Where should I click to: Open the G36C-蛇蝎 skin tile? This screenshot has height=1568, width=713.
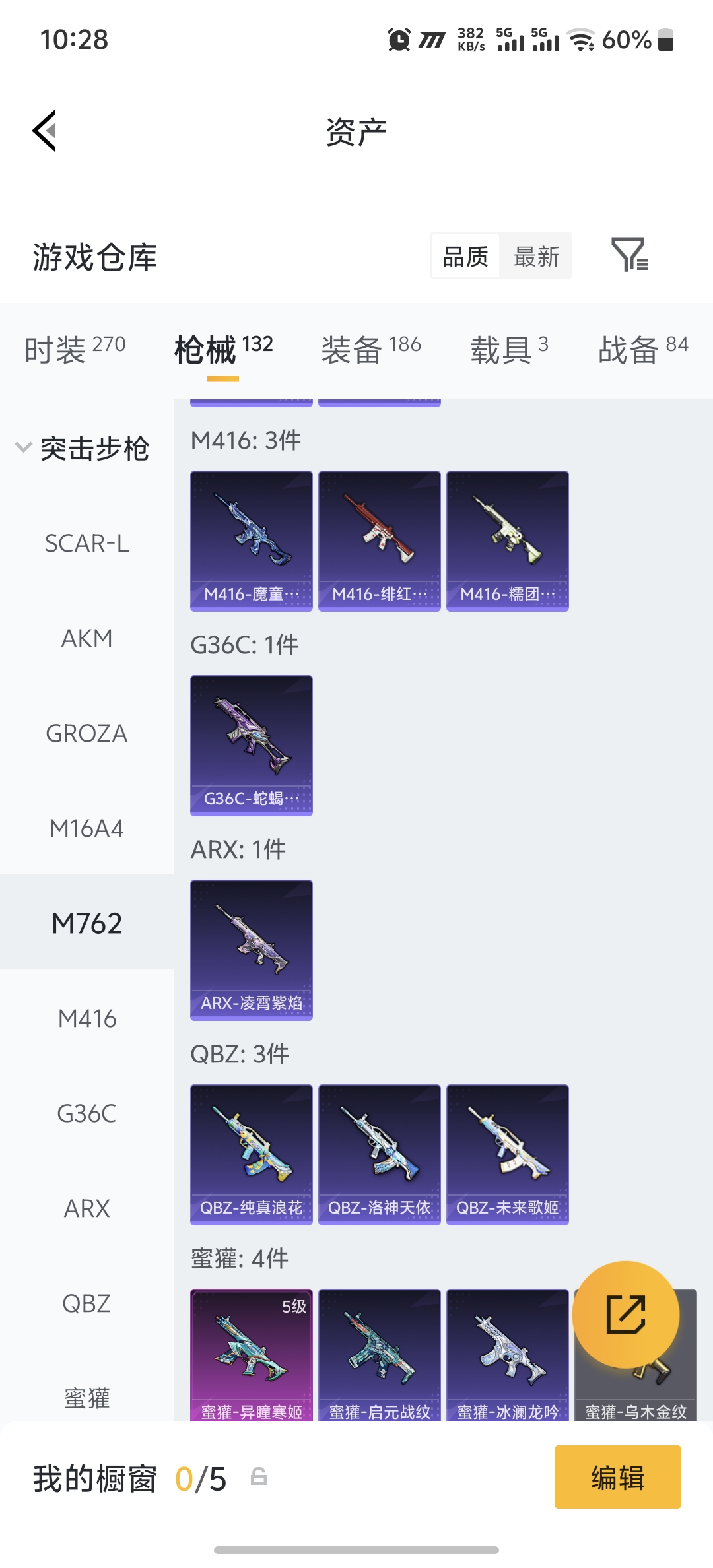[x=251, y=744]
